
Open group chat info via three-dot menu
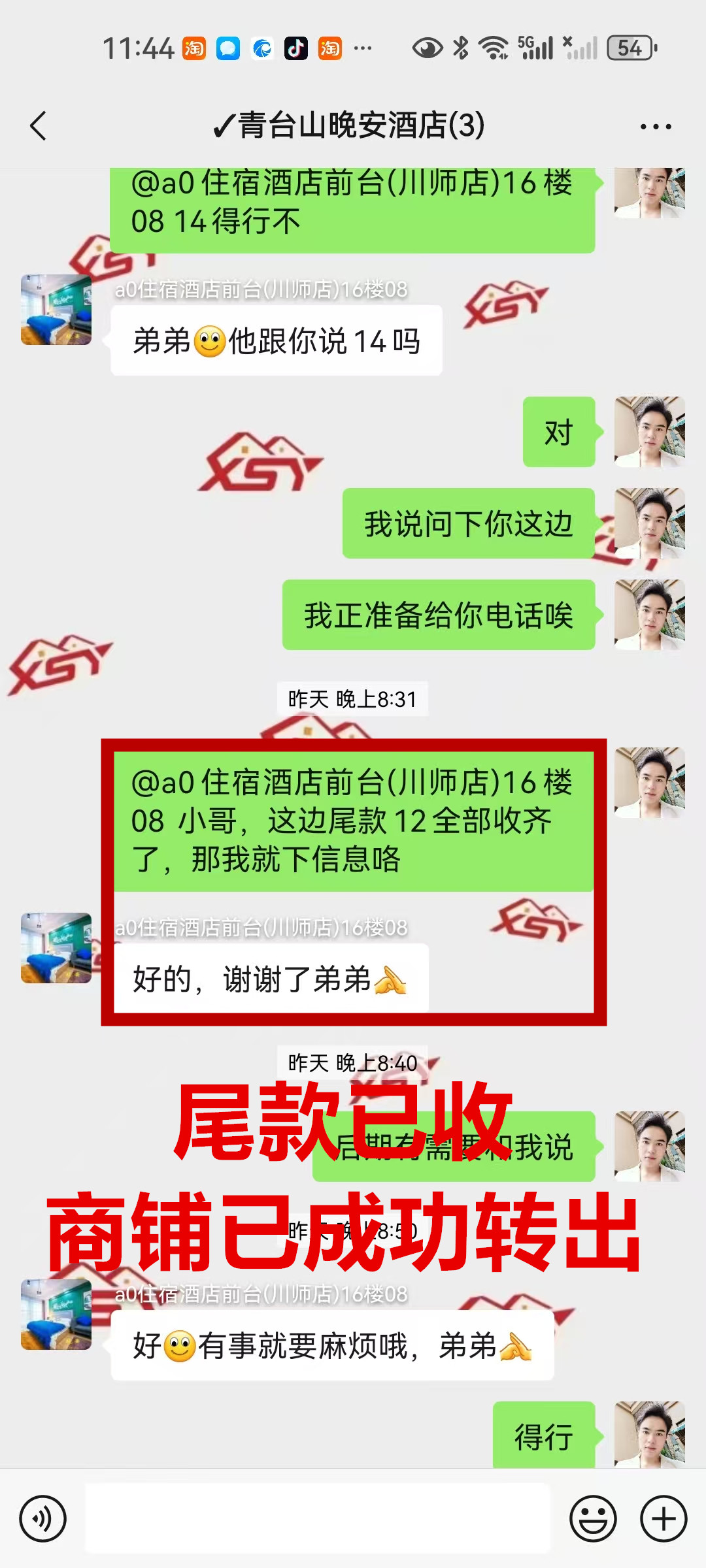click(655, 127)
